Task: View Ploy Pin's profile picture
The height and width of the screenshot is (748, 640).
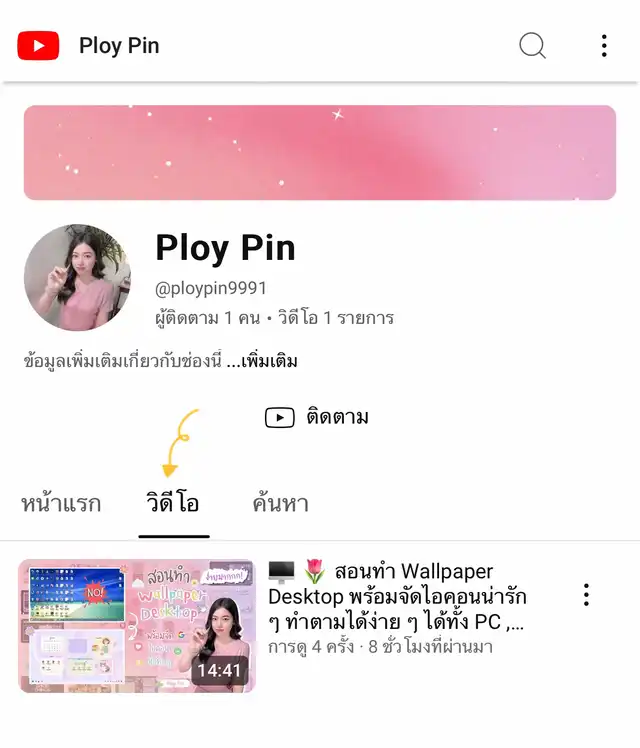Action: pyautogui.click(x=77, y=278)
